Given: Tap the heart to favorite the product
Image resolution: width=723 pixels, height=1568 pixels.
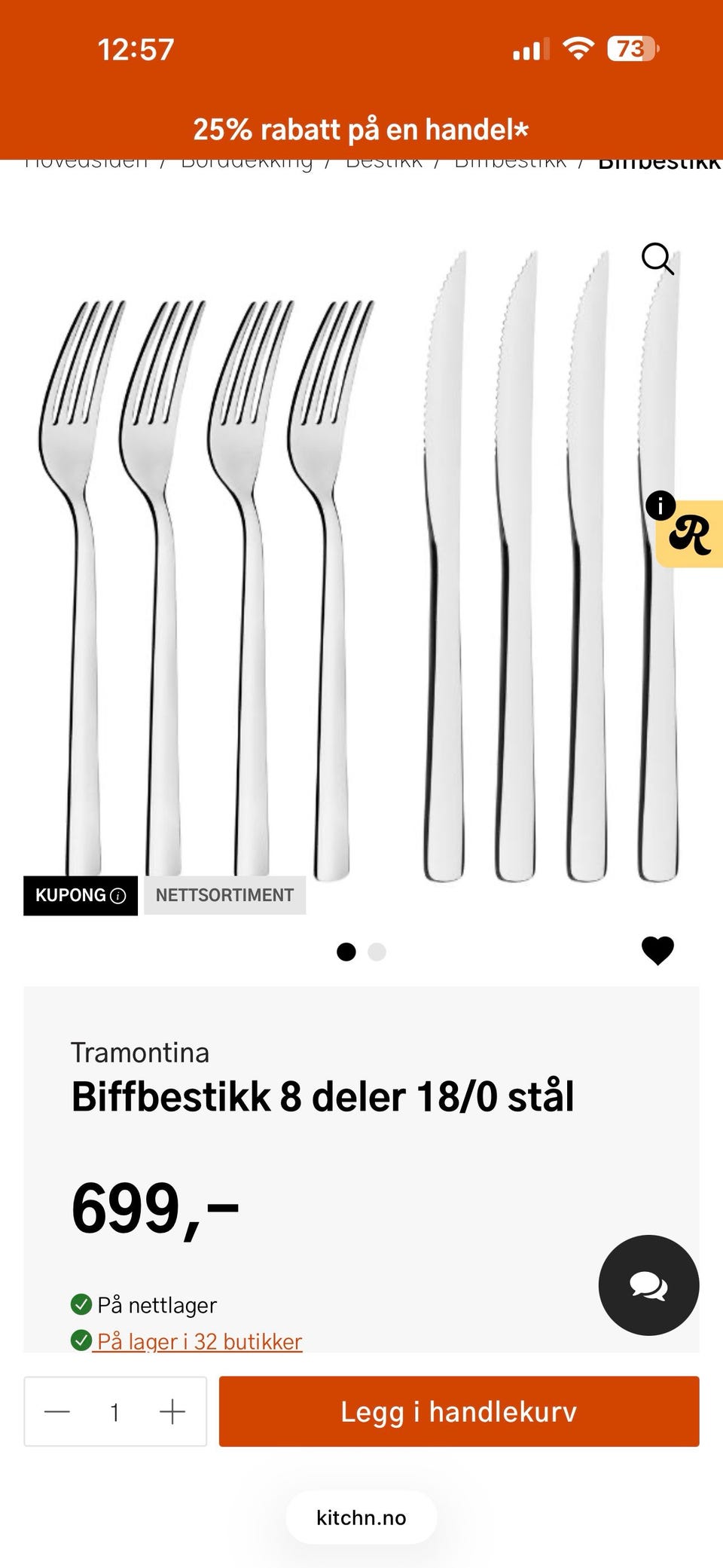Looking at the screenshot, I should 657,952.
